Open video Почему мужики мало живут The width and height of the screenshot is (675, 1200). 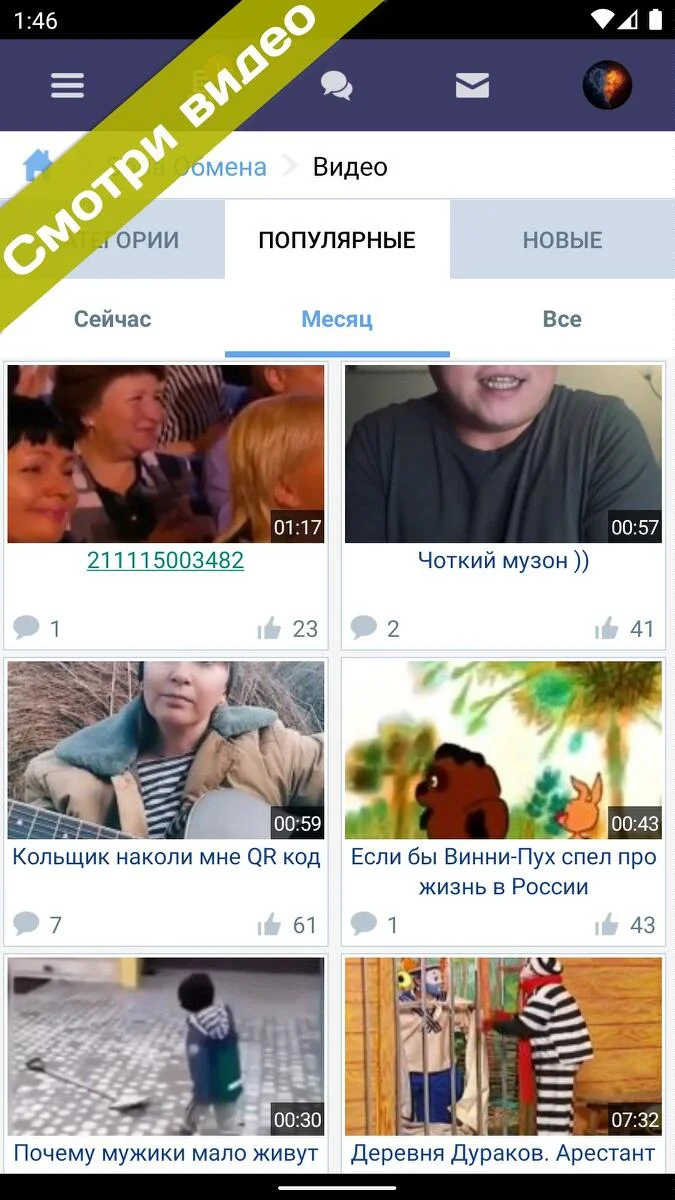pyautogui.click(x=166, y=1045)
